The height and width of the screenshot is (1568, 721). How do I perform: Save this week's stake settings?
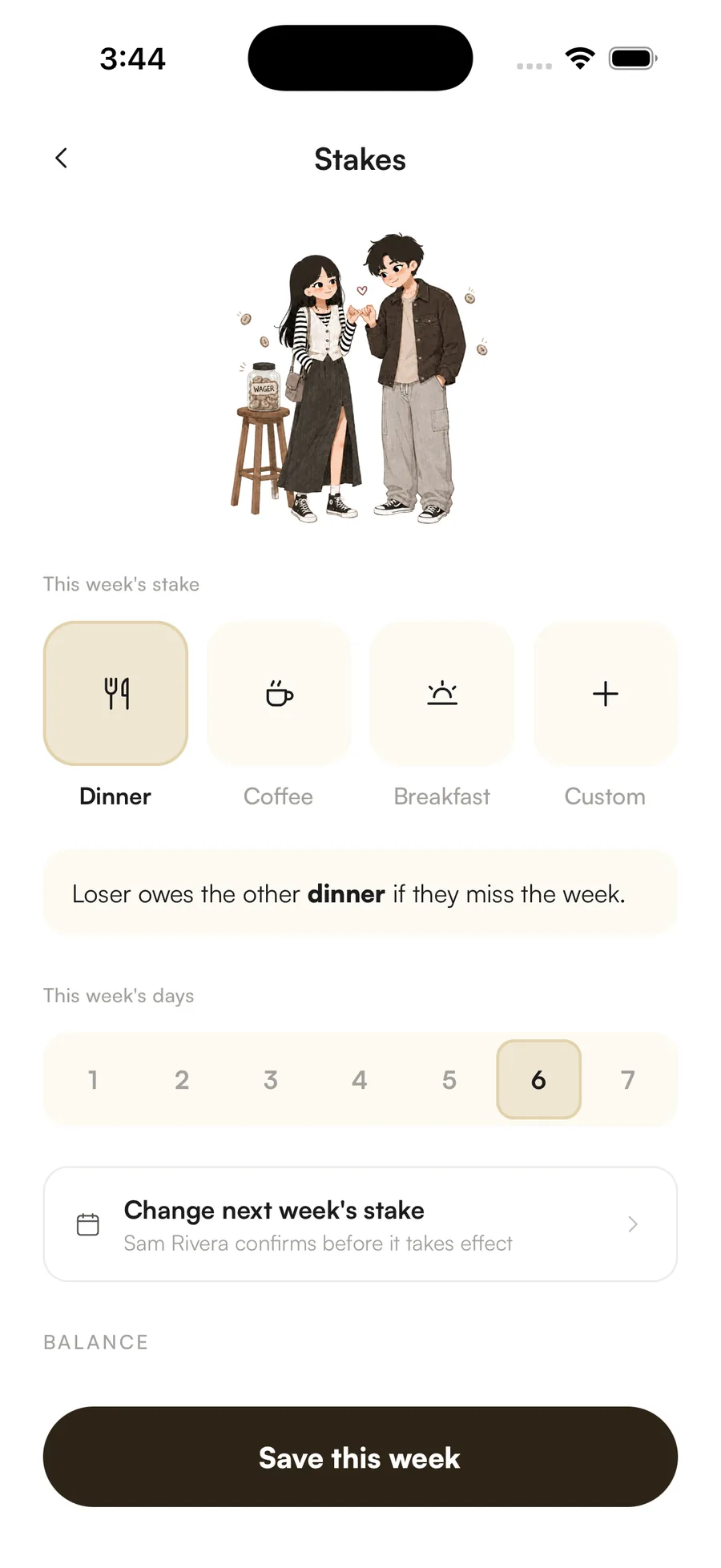coord(360,1457)
